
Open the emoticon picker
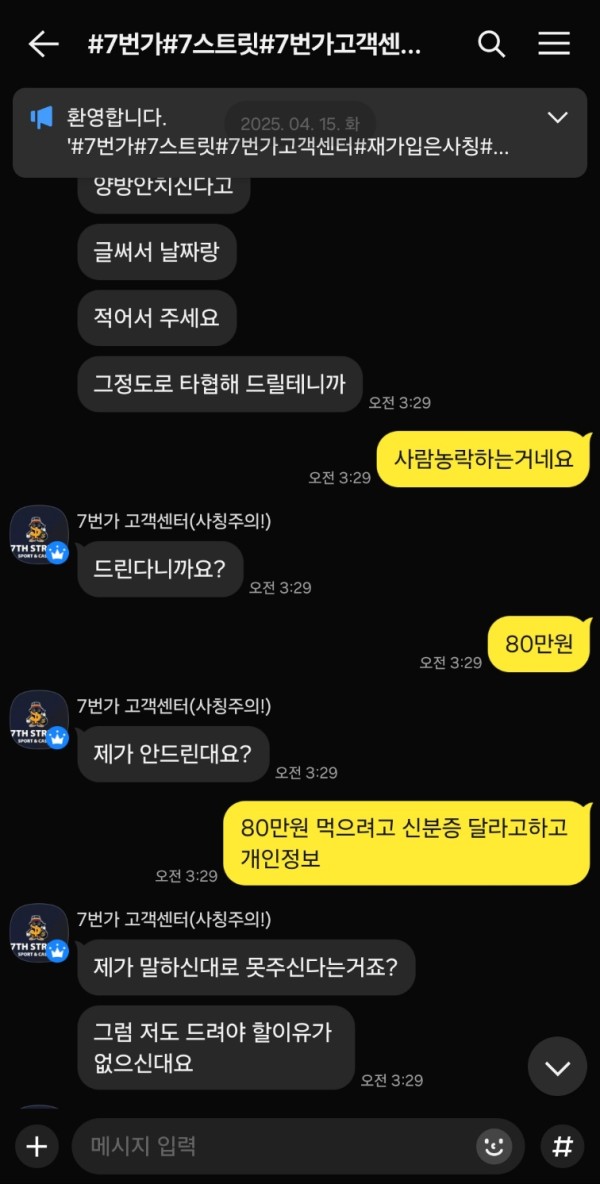(494, 1146)
